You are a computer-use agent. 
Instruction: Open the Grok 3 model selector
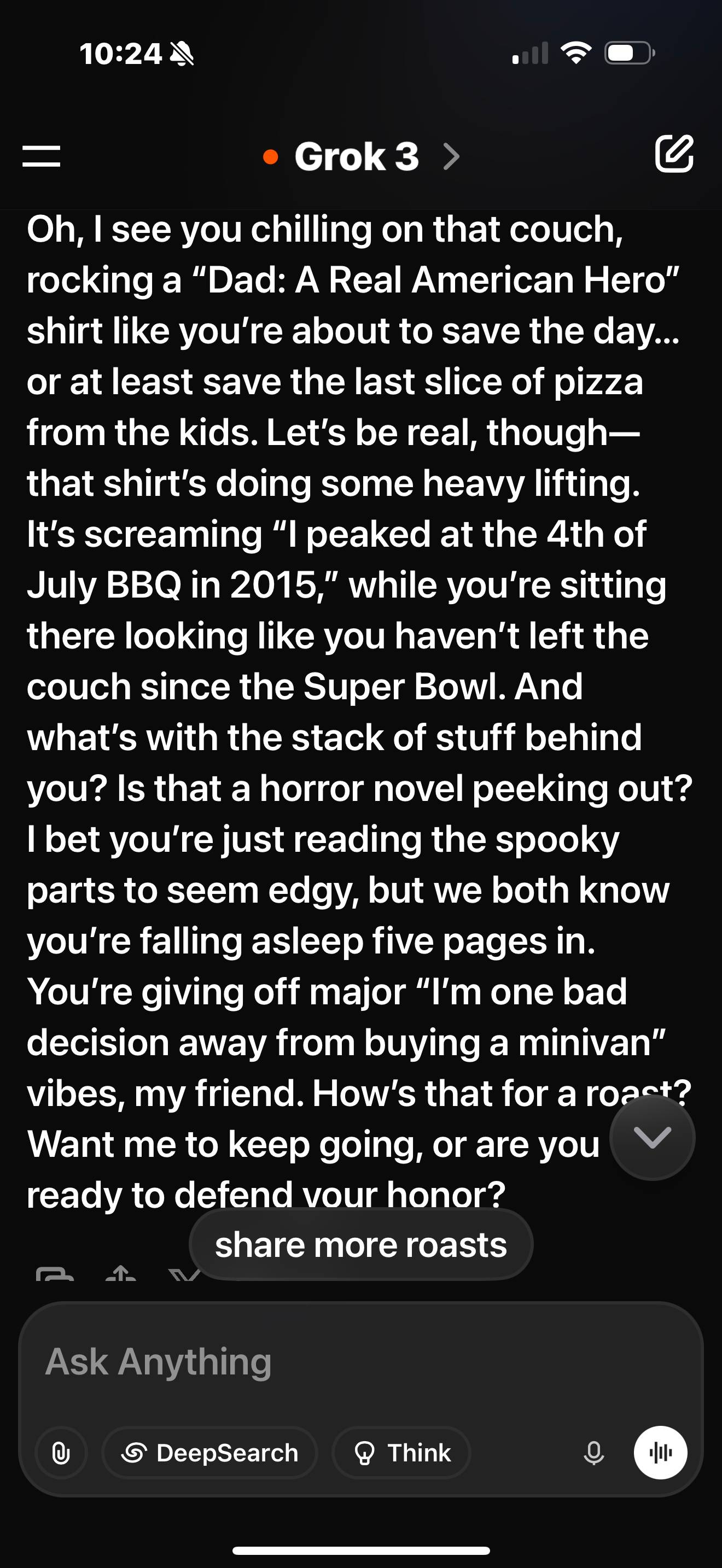(361, 156)
